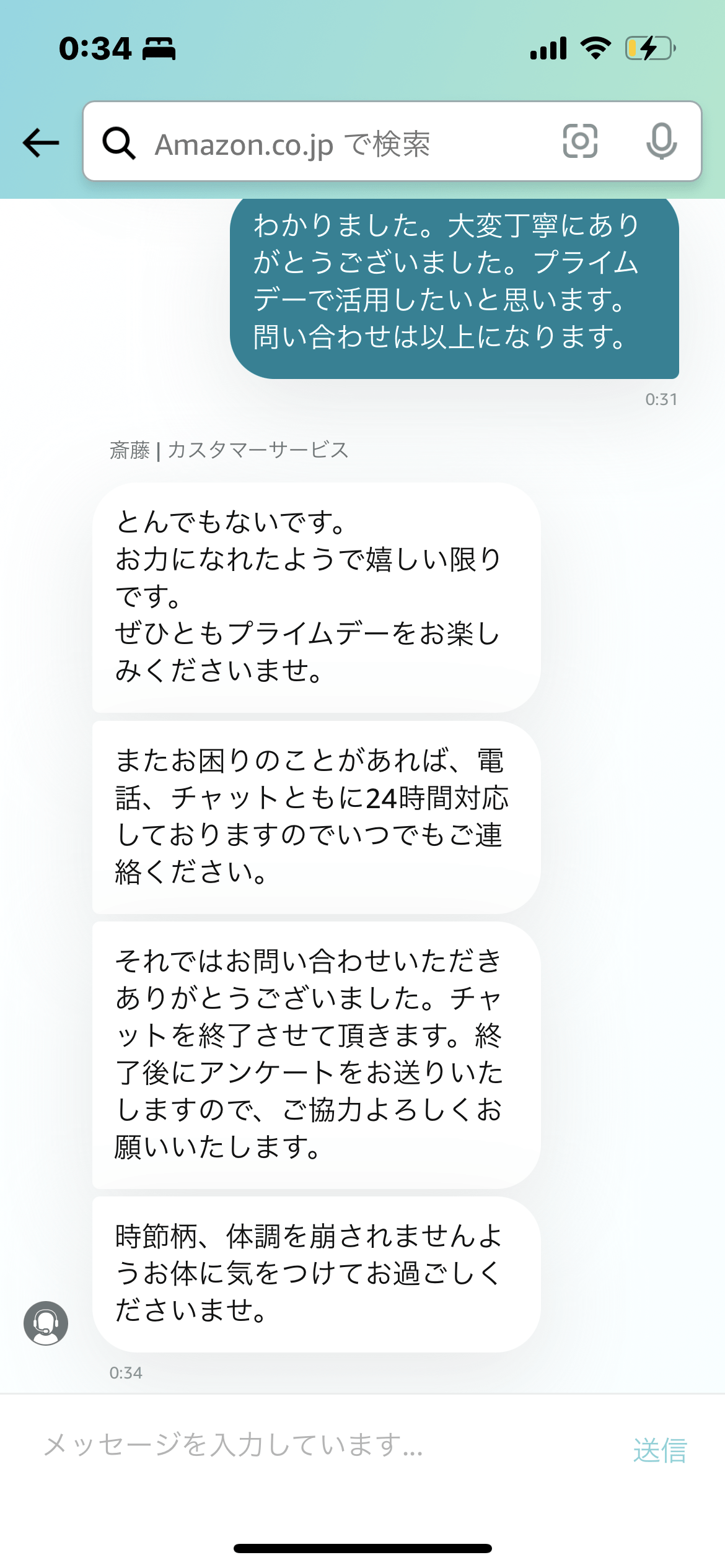
Task: Open camera scan search icon
Action: tap(580, 141)
